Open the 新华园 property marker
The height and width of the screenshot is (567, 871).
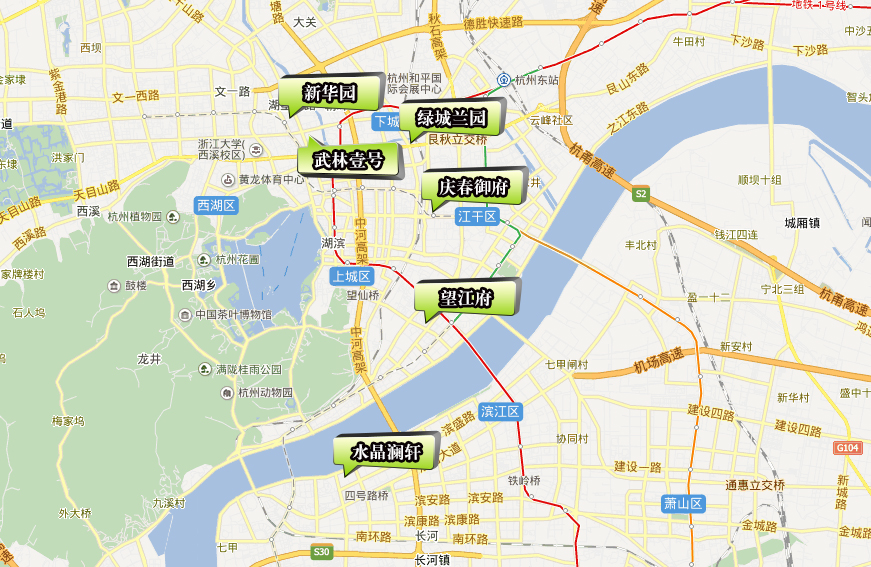330,92
